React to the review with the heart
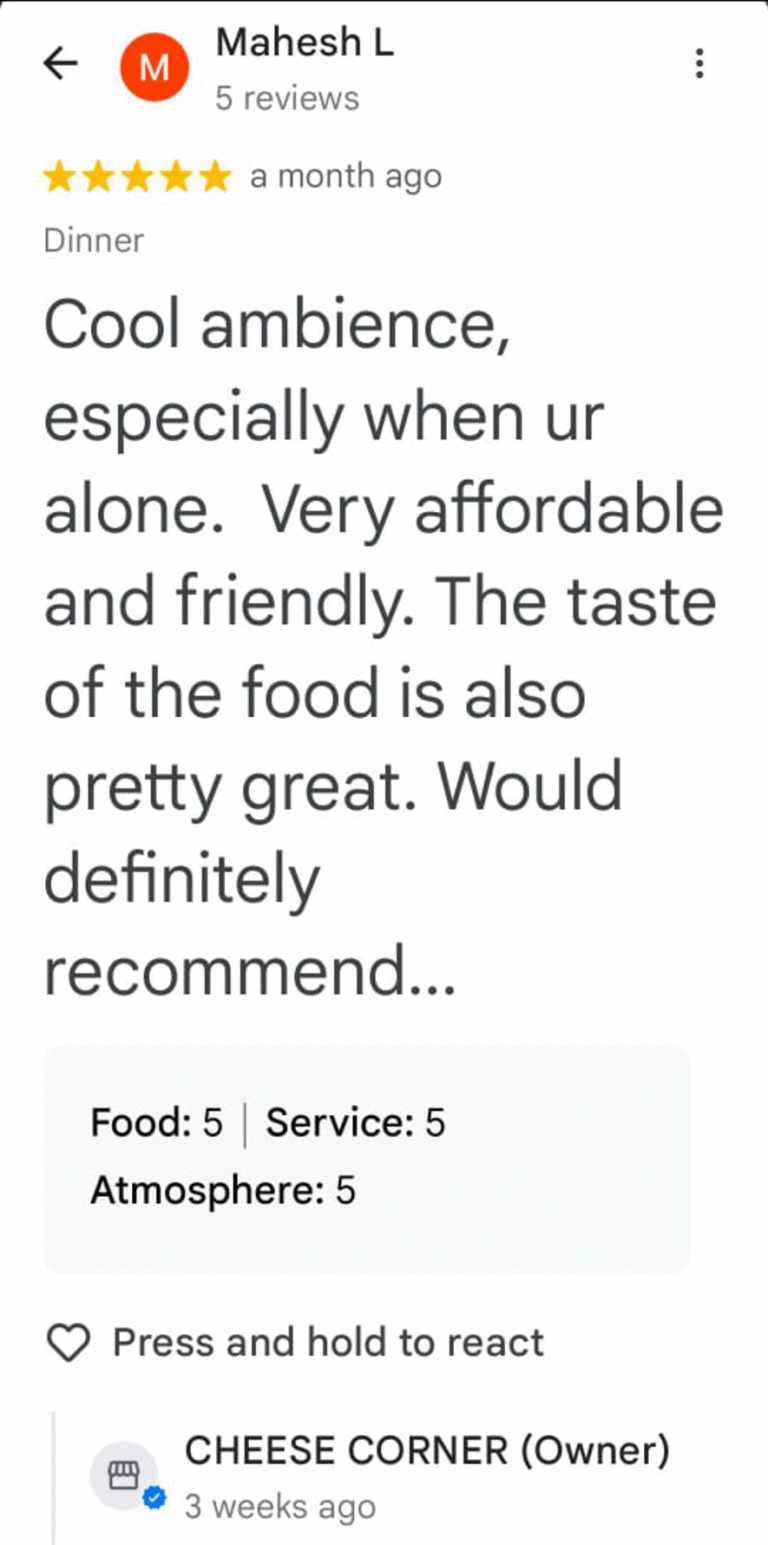This screenshot has width=768, height=1545. pyautogui.click(x=70, y=1343)
